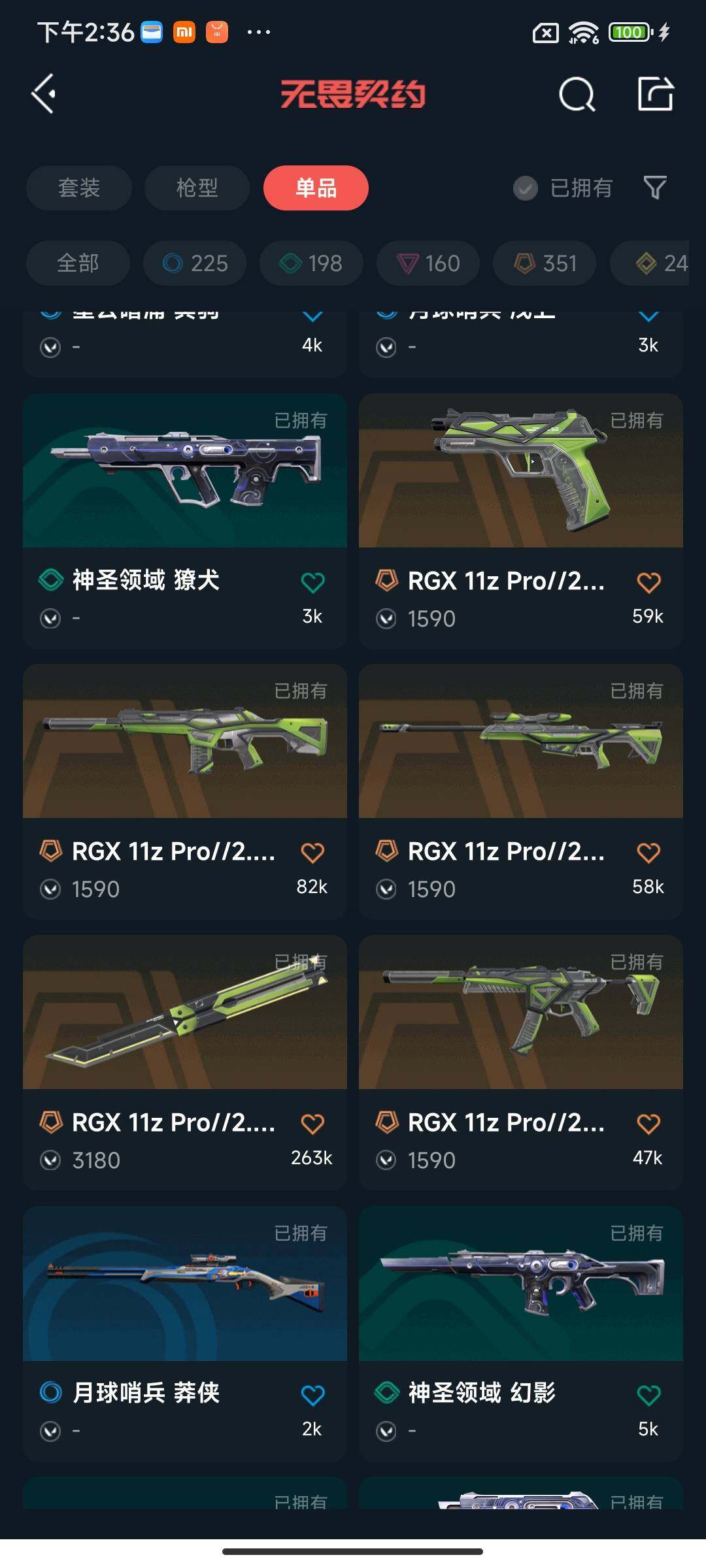The height and width of the screenshot is (1568, 706).
Task: Filter by the 198 rarity chip
Action: (x=311, y=263)
